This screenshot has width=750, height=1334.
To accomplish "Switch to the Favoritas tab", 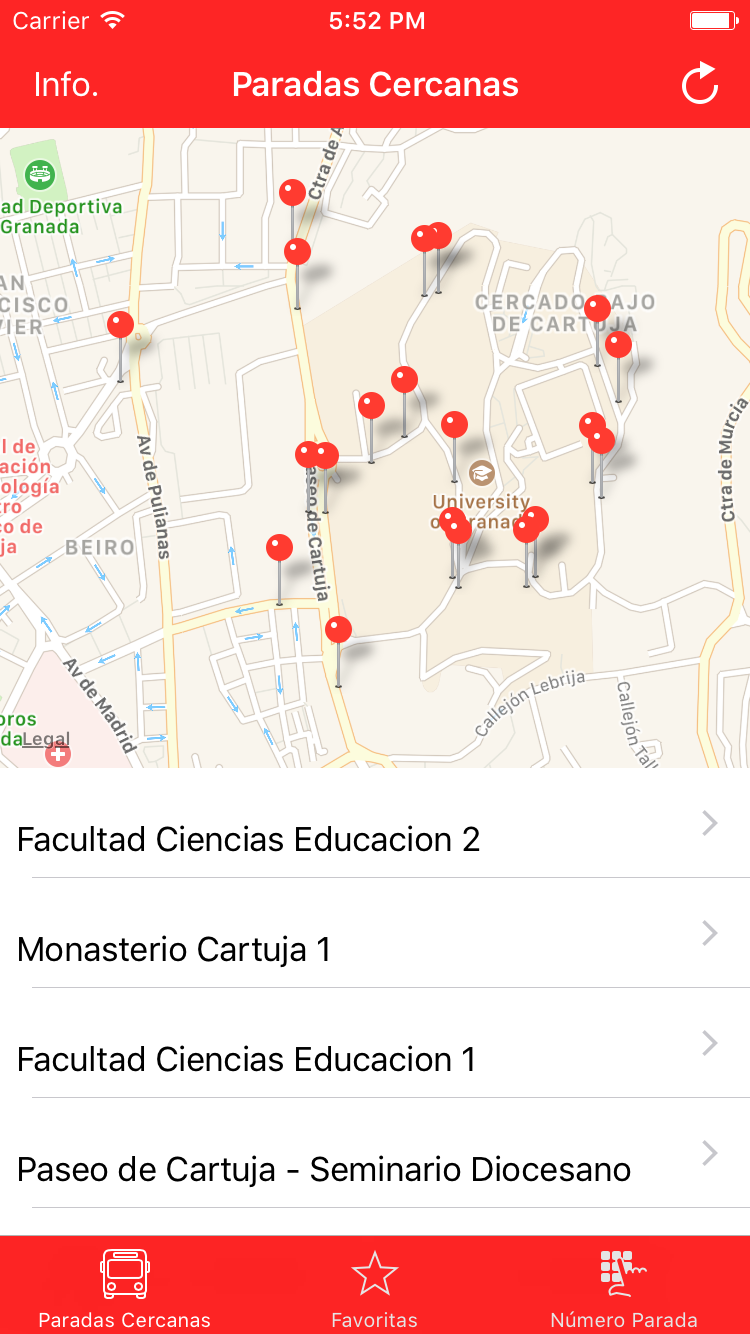I will point(375,1288).
